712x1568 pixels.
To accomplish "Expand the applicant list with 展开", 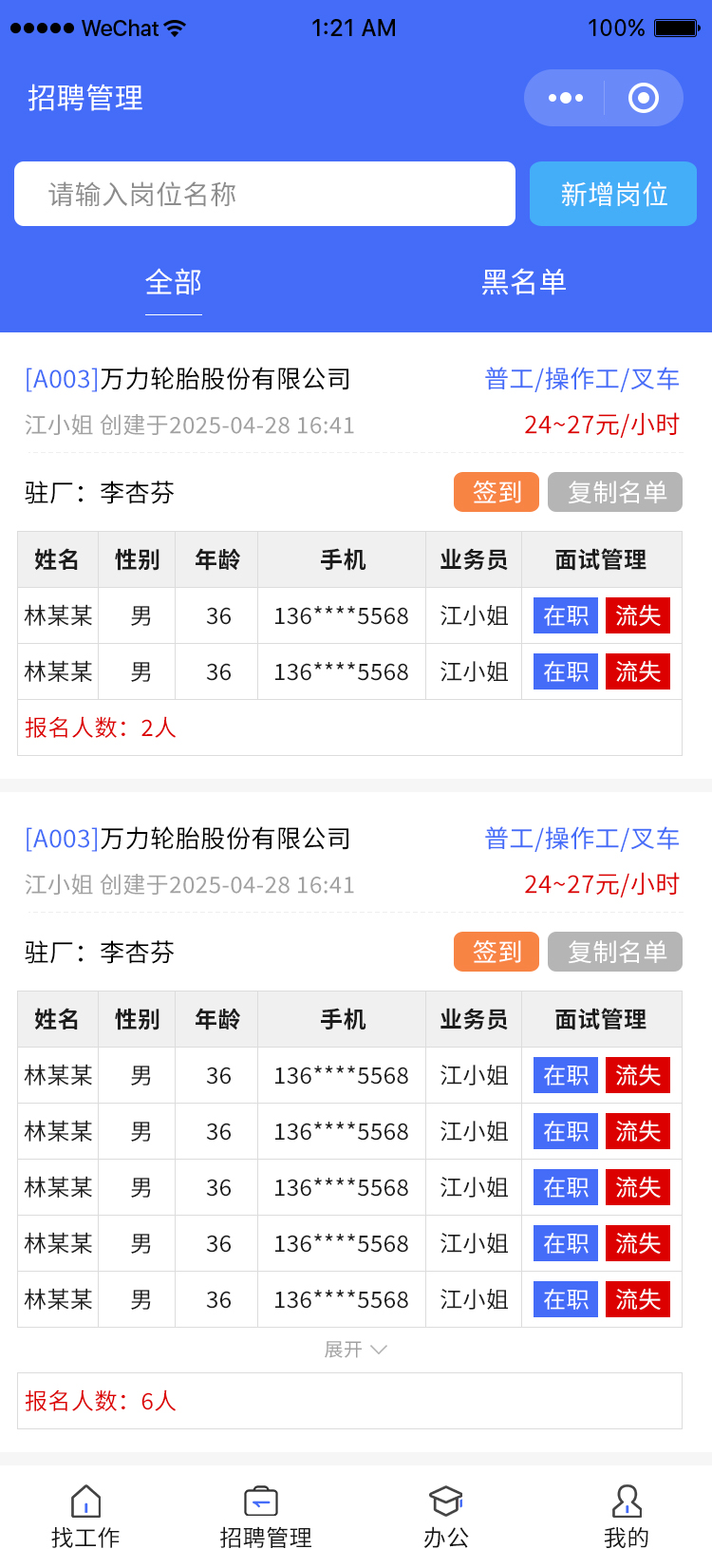I will [355, 1350].
